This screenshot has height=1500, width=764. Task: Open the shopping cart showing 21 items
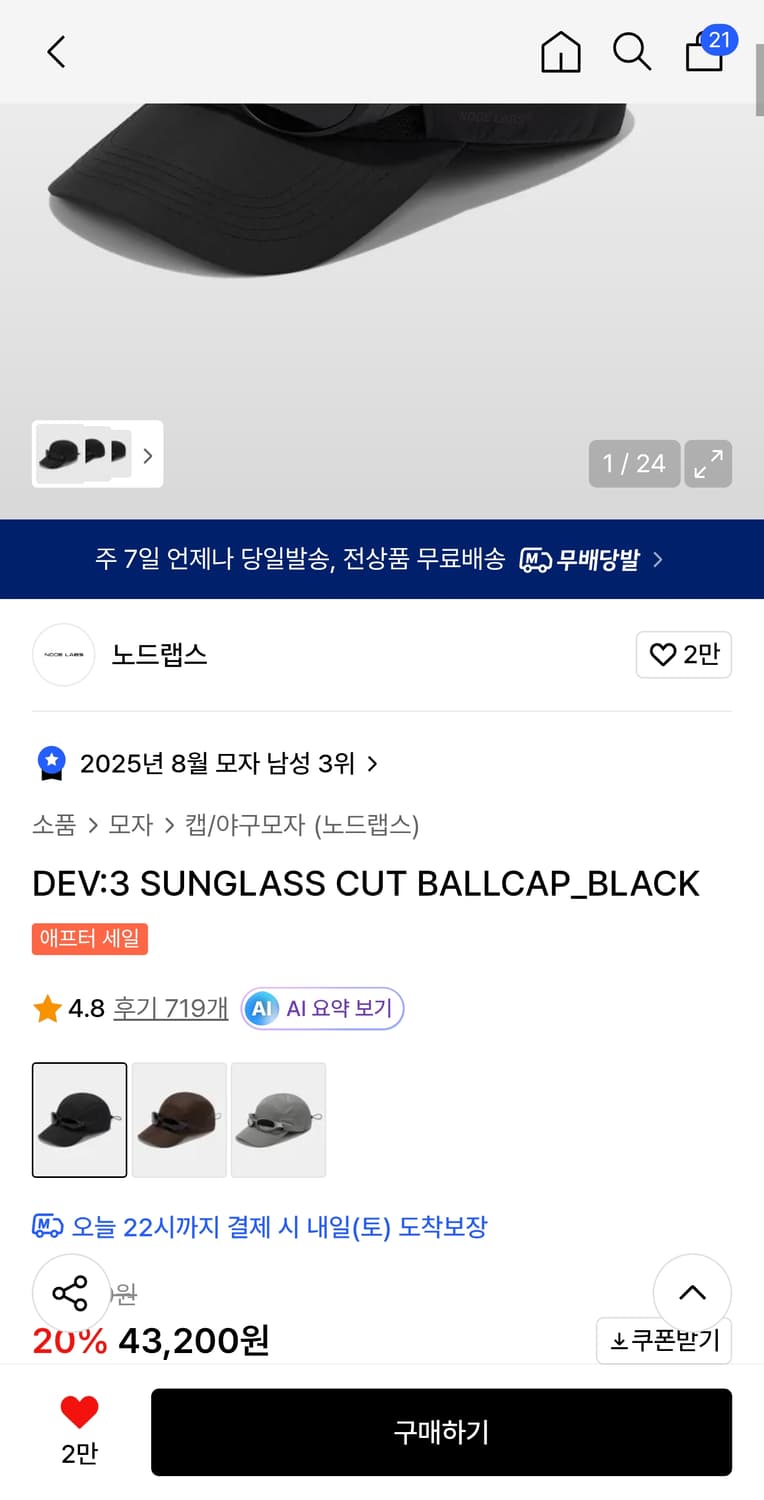pos(704,56)
